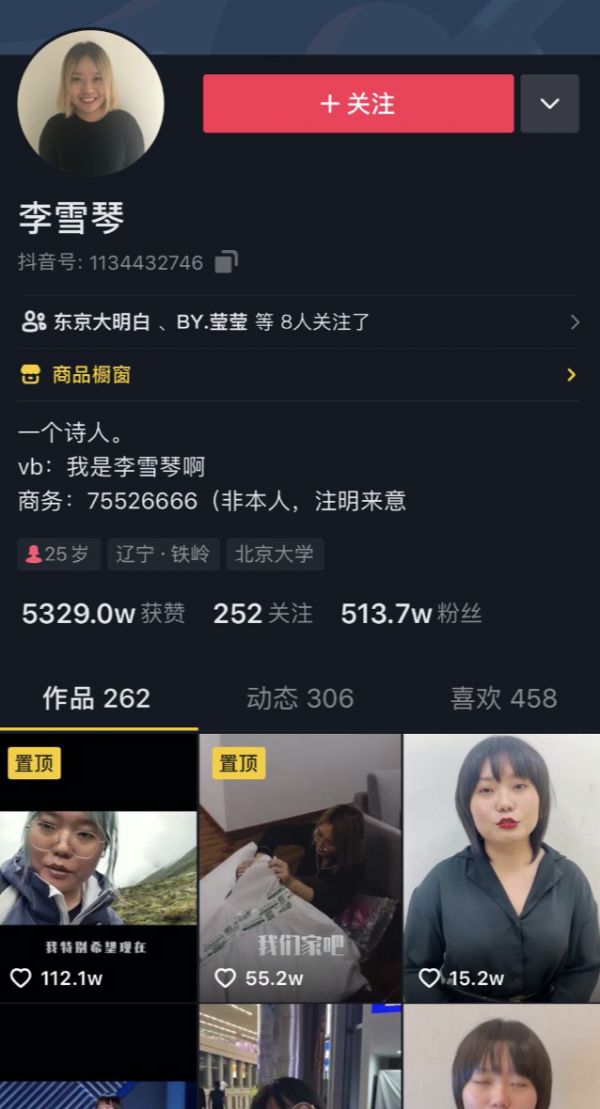Switch to the 喜欢 458 tab
Screen dimensions: 600x1109
[x=503, y=698]
